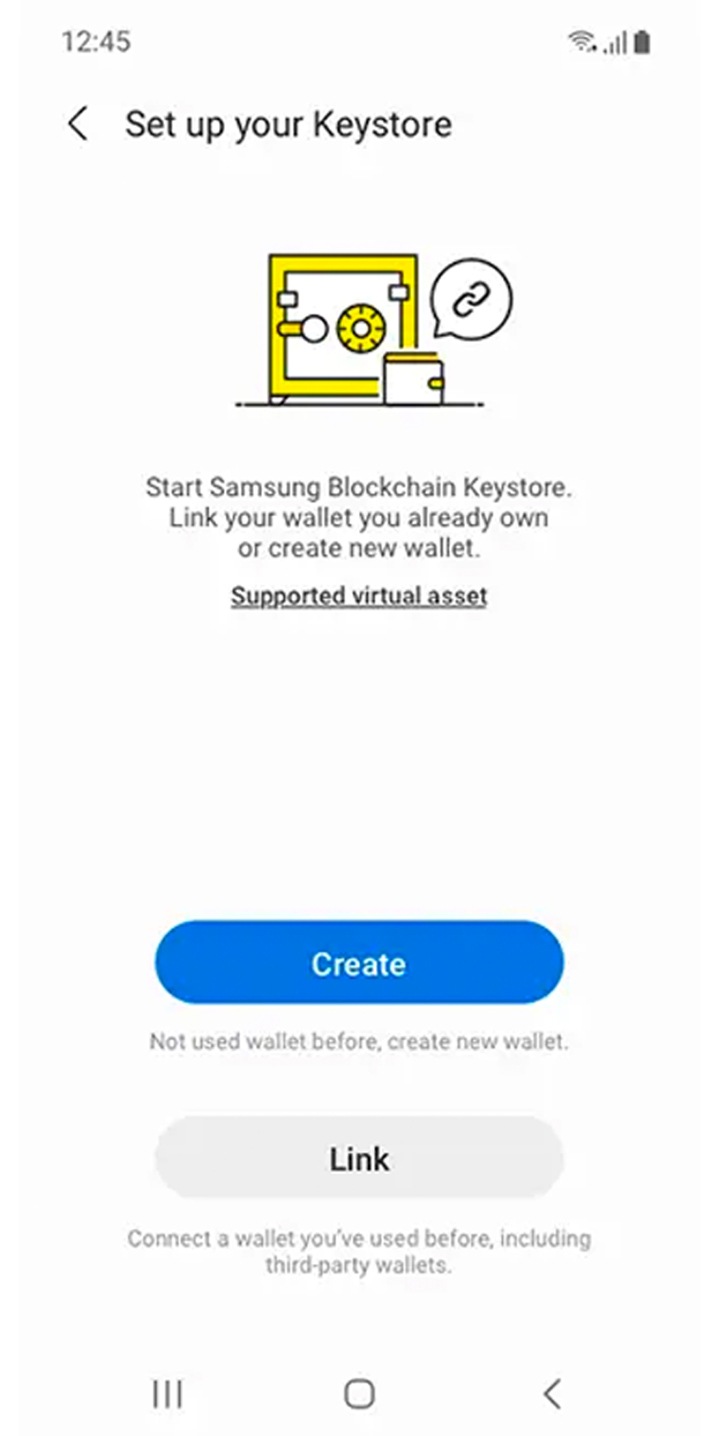Open the Supported virtual asset page

[359, 595]
